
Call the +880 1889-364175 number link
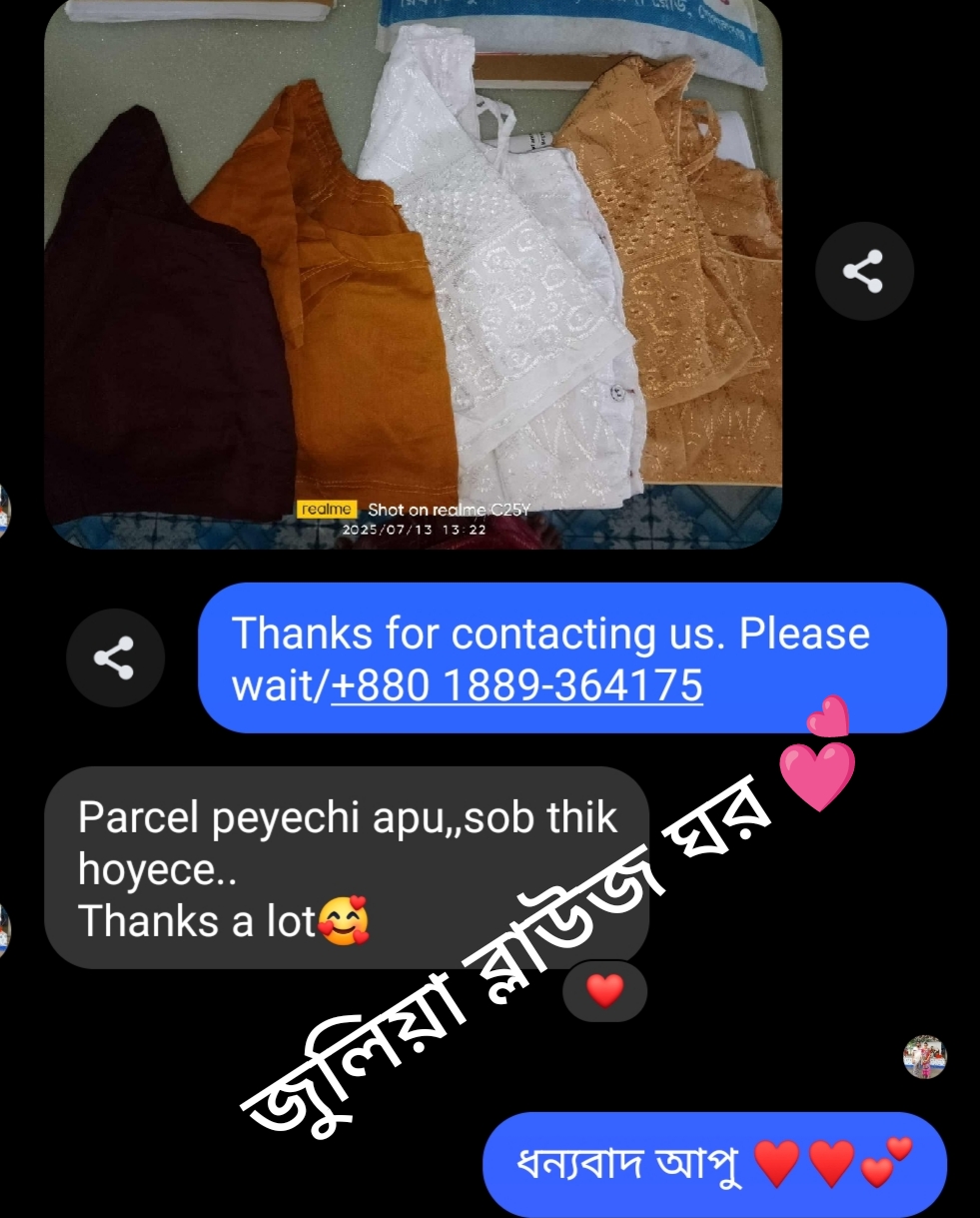pos(516,685)
